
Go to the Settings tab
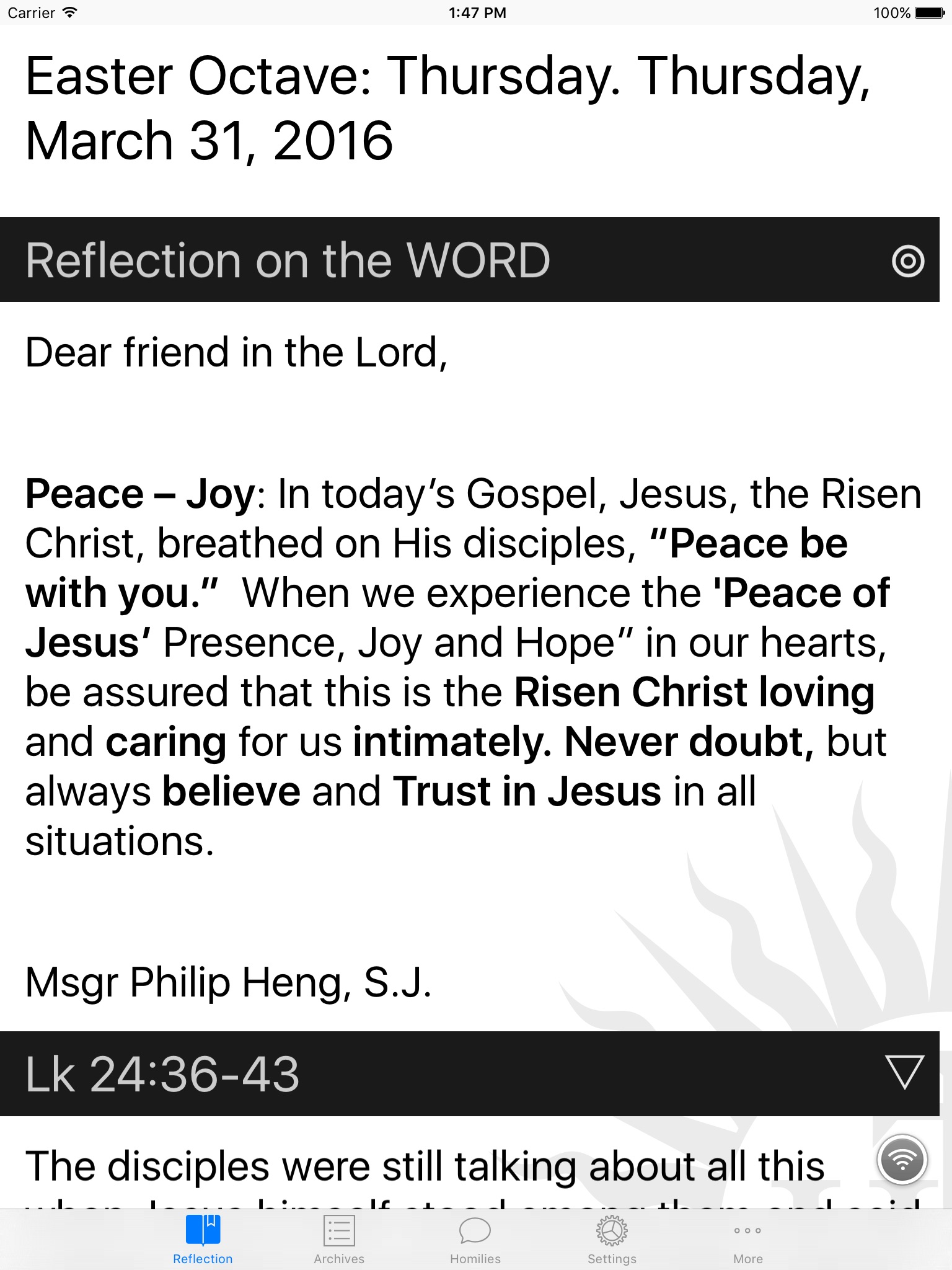click(612, 1238)
